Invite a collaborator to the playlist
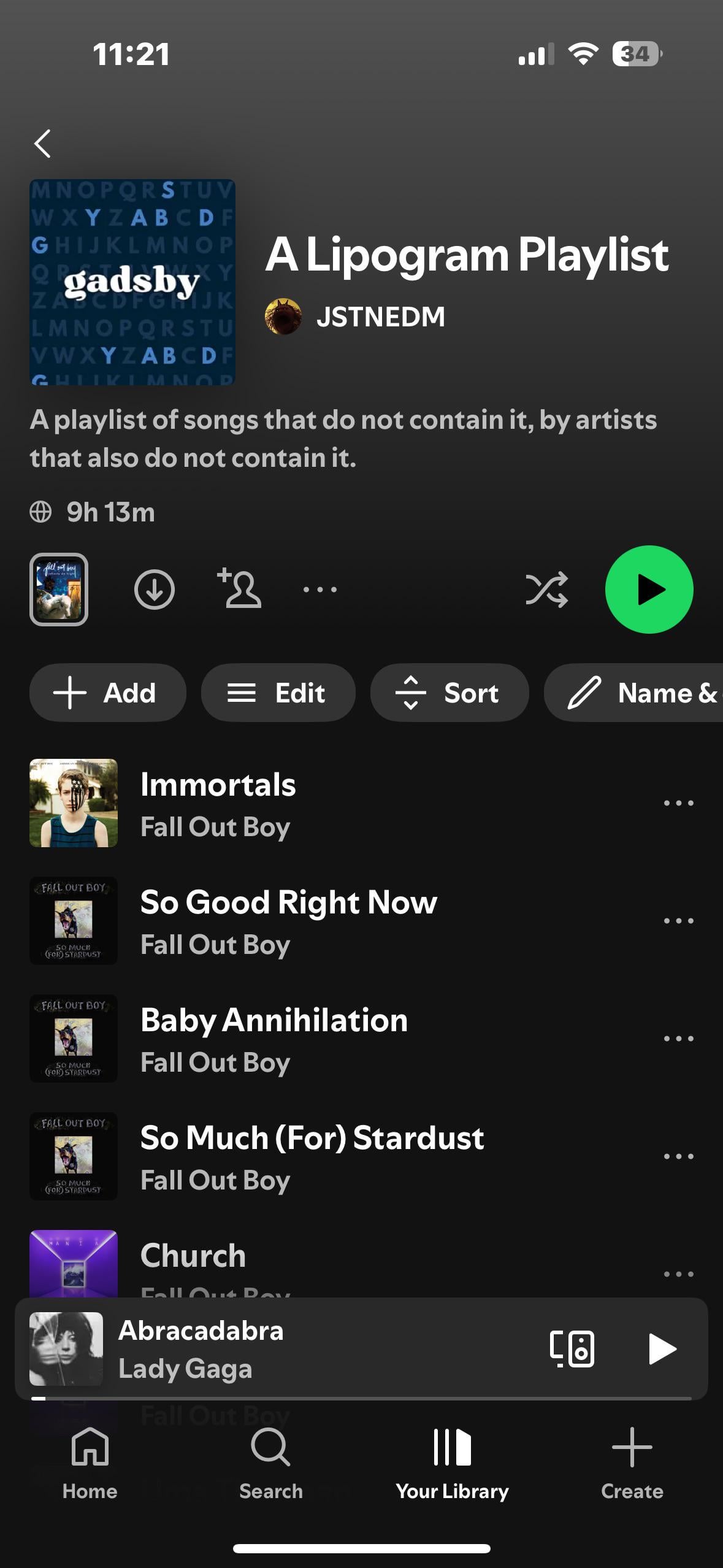This screenshot has width=723, height=1568. (239, 590)
